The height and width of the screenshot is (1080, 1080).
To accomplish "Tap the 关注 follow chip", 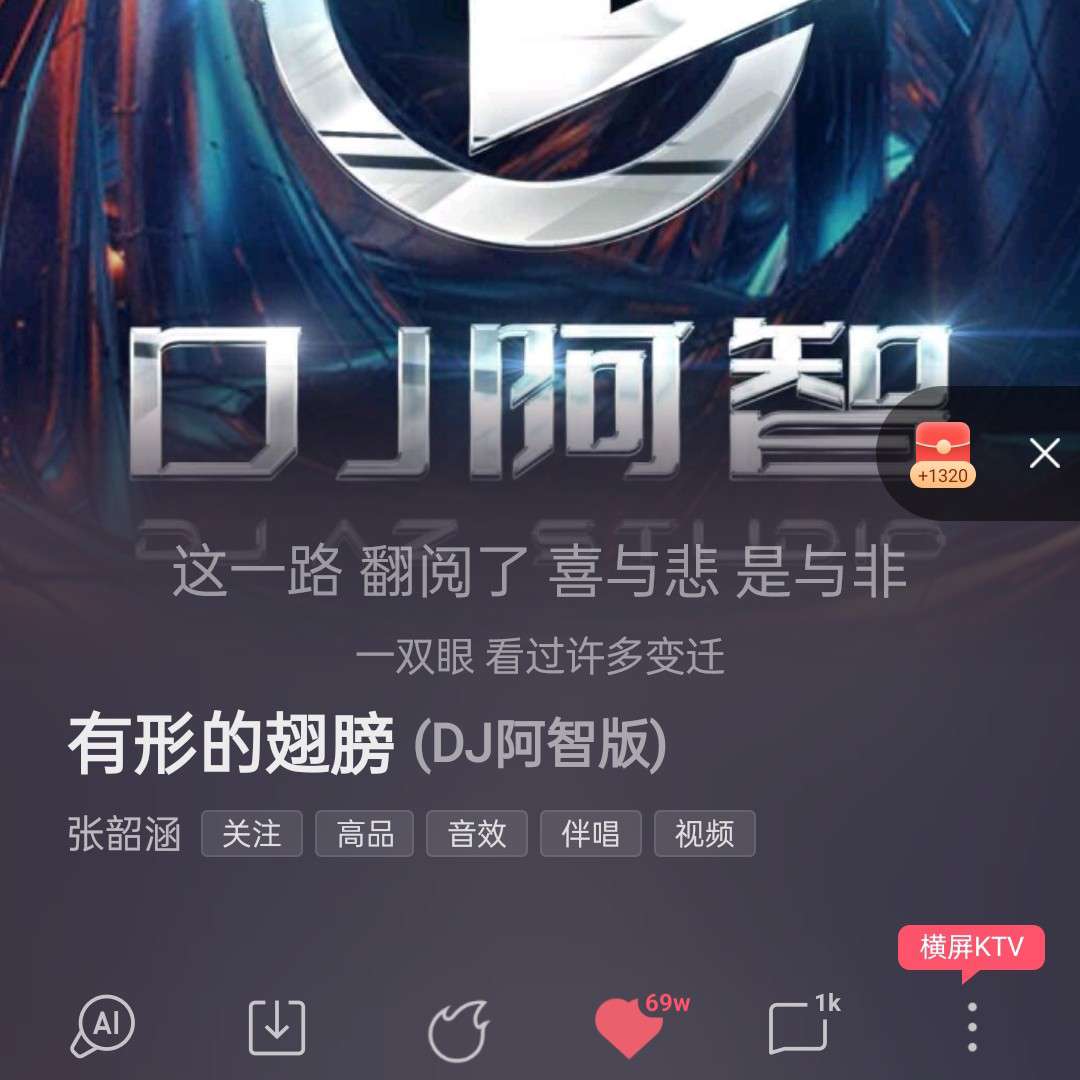I will 252,834.
